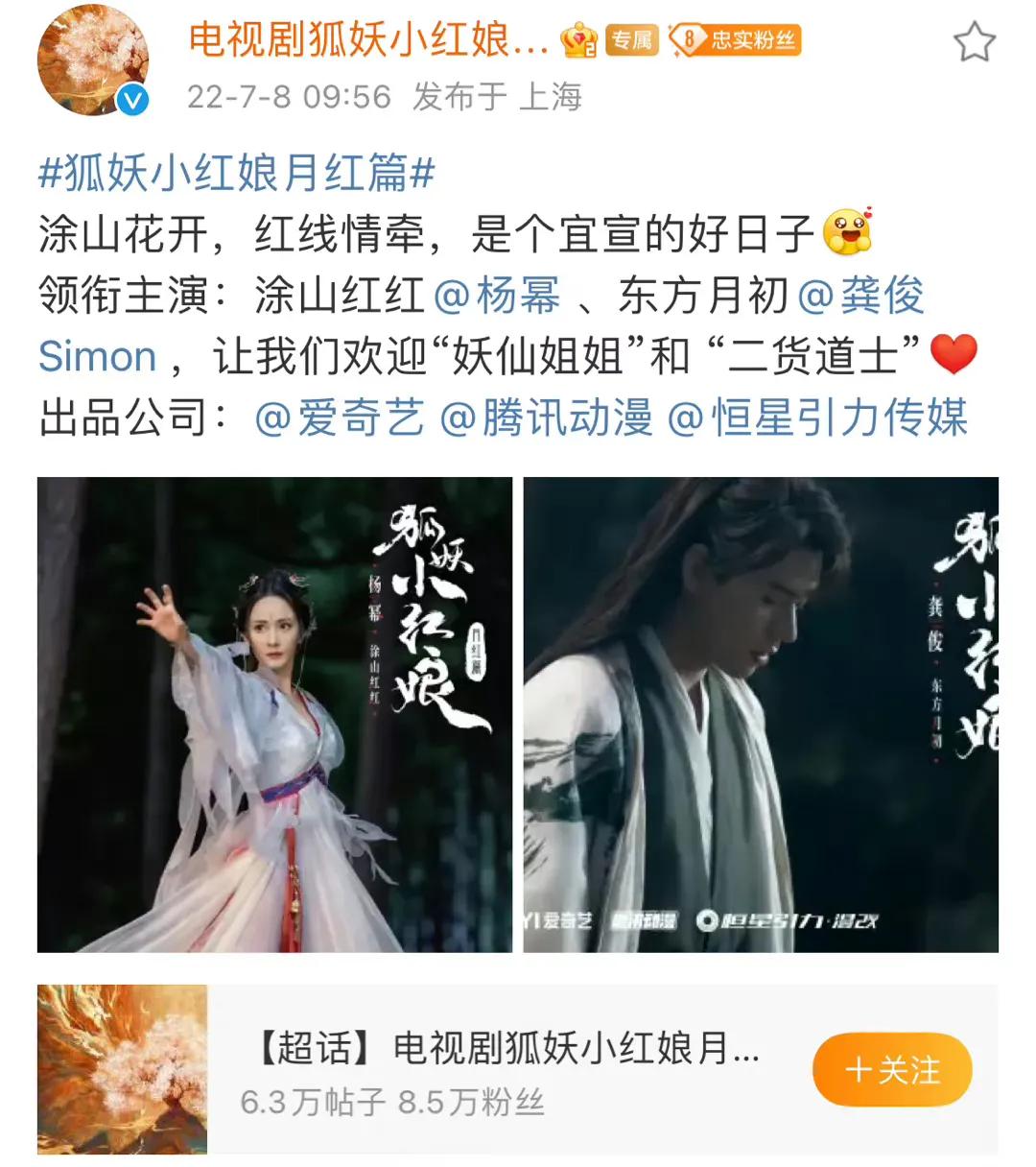View the 东方月初 poster image
The image size is (1036, 1167).
tap(761, 714)
